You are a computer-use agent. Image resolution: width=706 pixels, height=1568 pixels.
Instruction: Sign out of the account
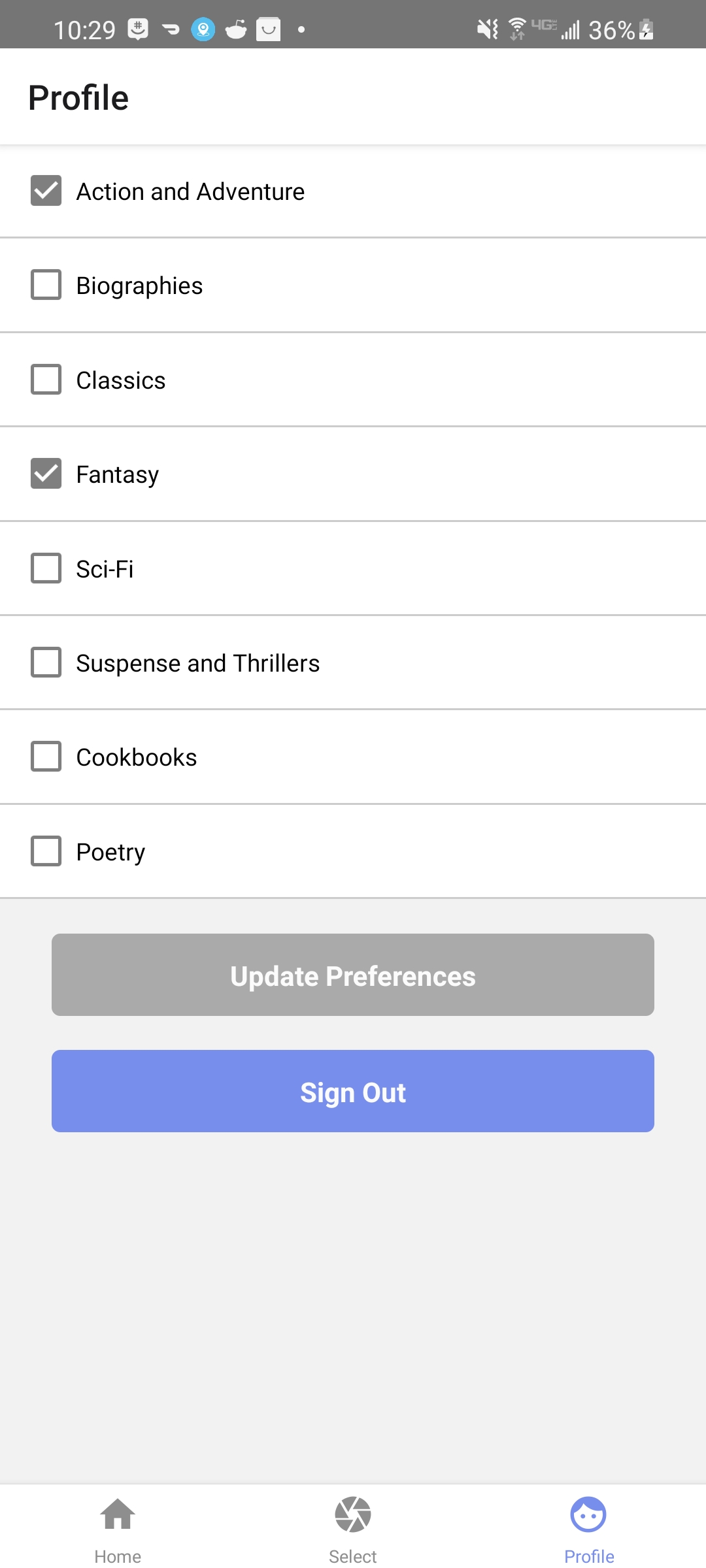point(353,1091)
